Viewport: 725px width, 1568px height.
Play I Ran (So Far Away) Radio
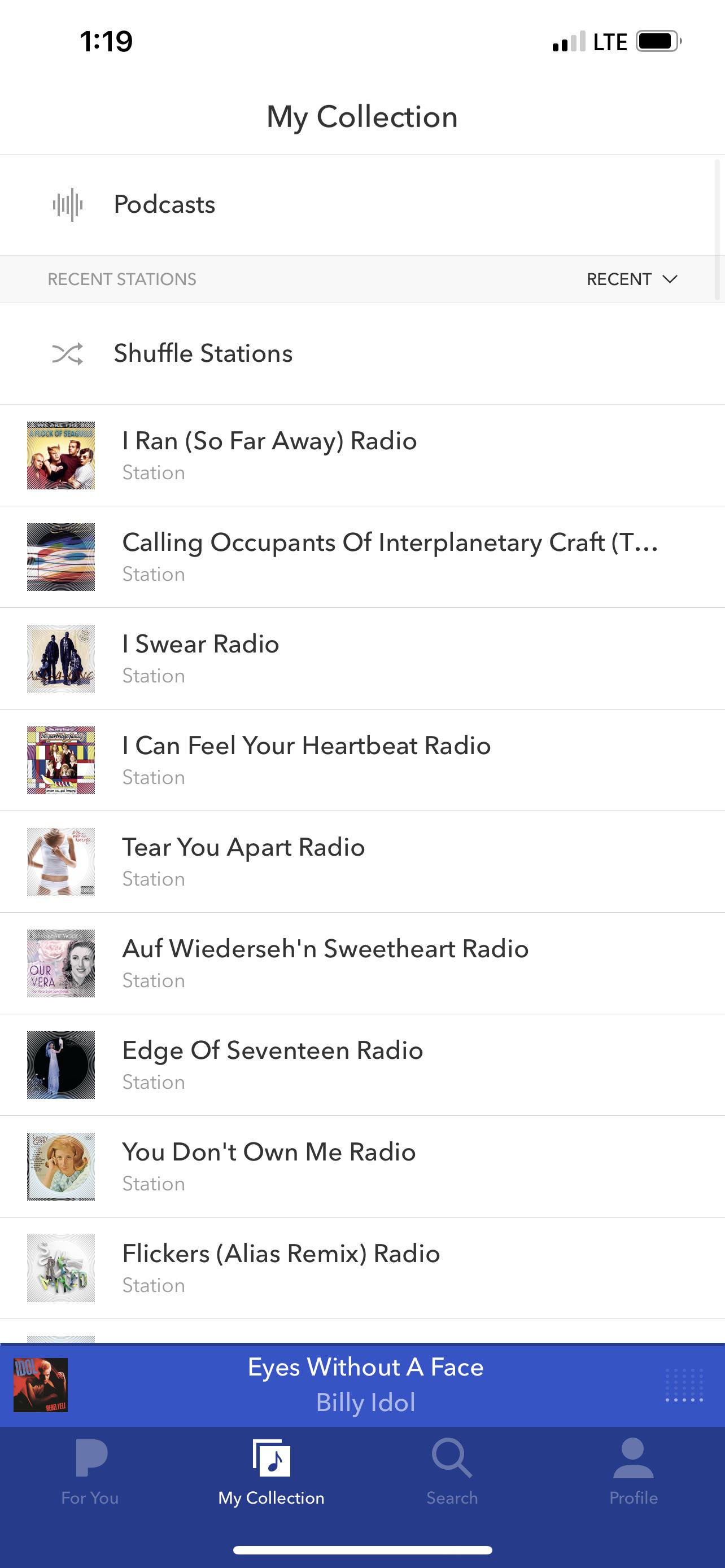tap(269, 454)
